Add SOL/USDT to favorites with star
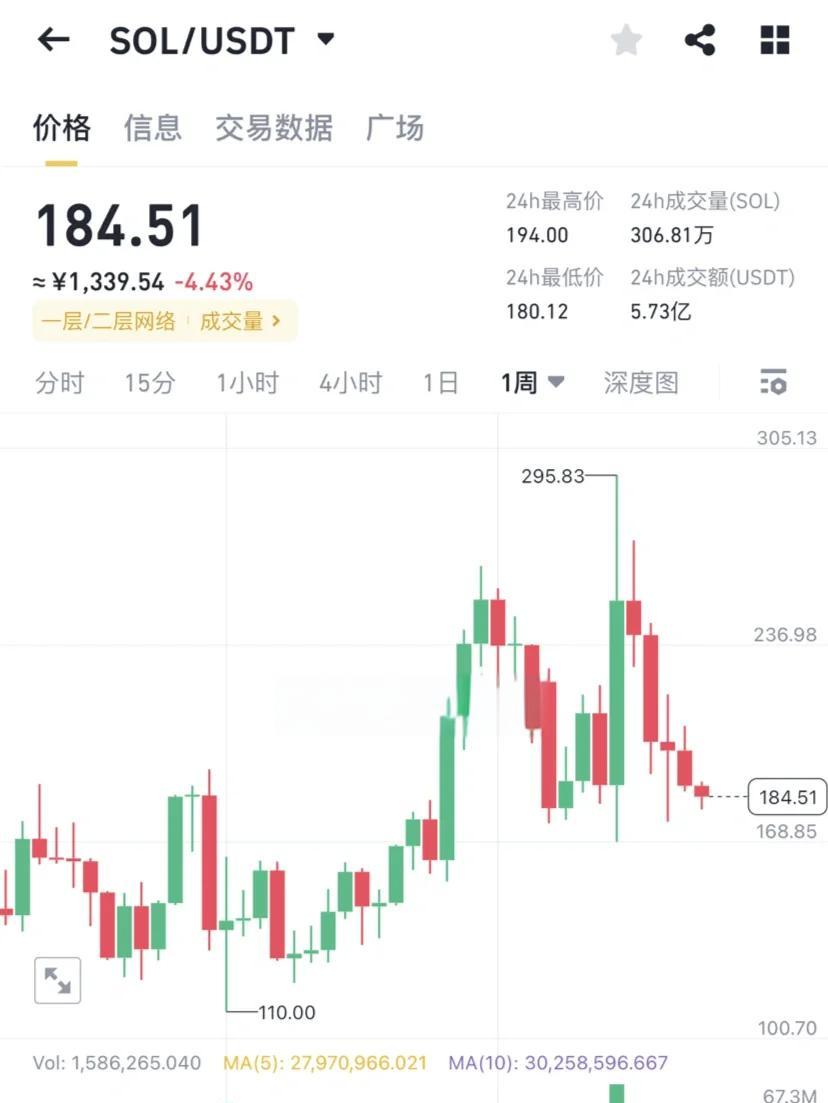Screen dimensions: 828x1103 (x=626, y=40)
